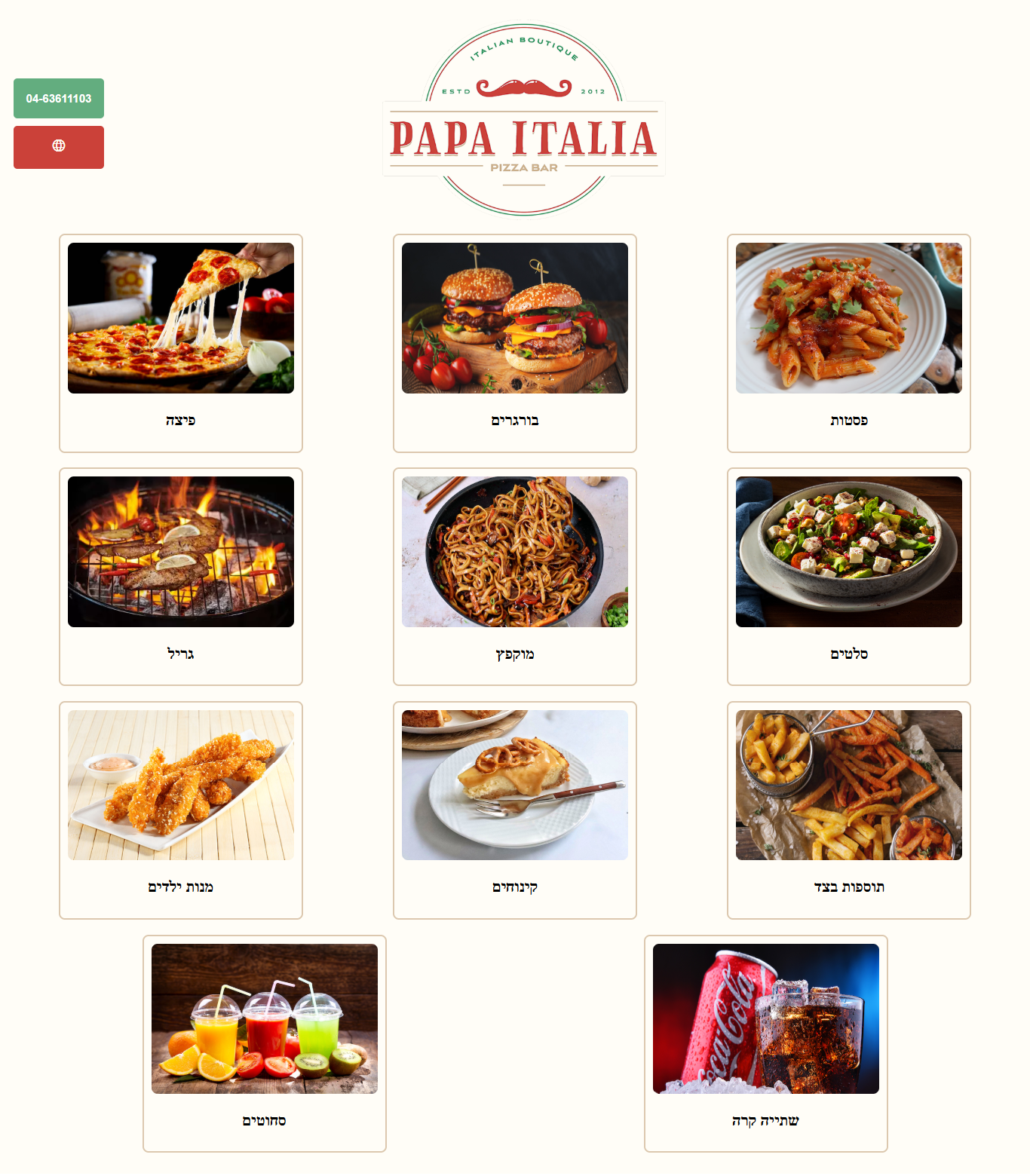Image resolution: width=1030 pixels, height=1176 pixels.
Task: Open the פיצה pizza category
Action: pos(181,343)
